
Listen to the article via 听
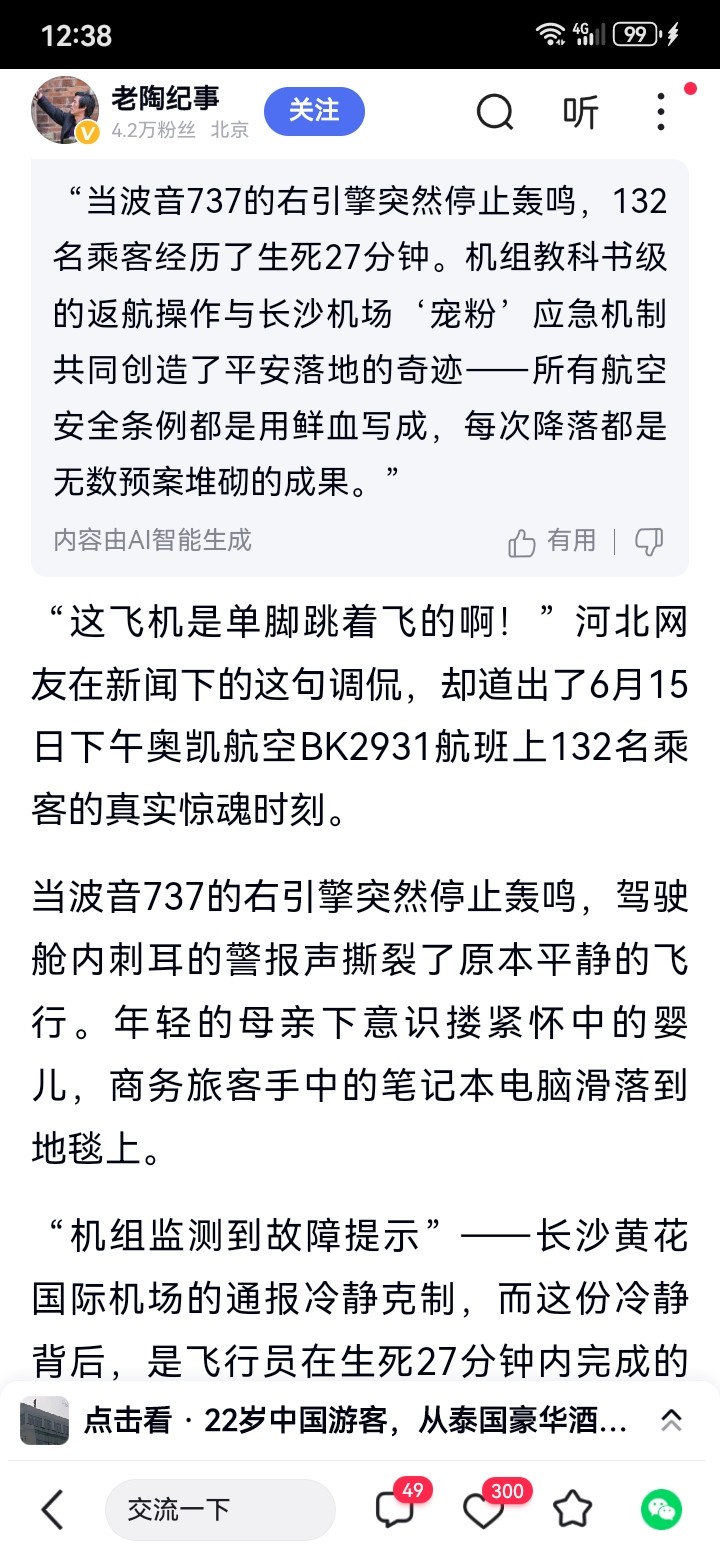pyautogui.click(x=580, y=112)
